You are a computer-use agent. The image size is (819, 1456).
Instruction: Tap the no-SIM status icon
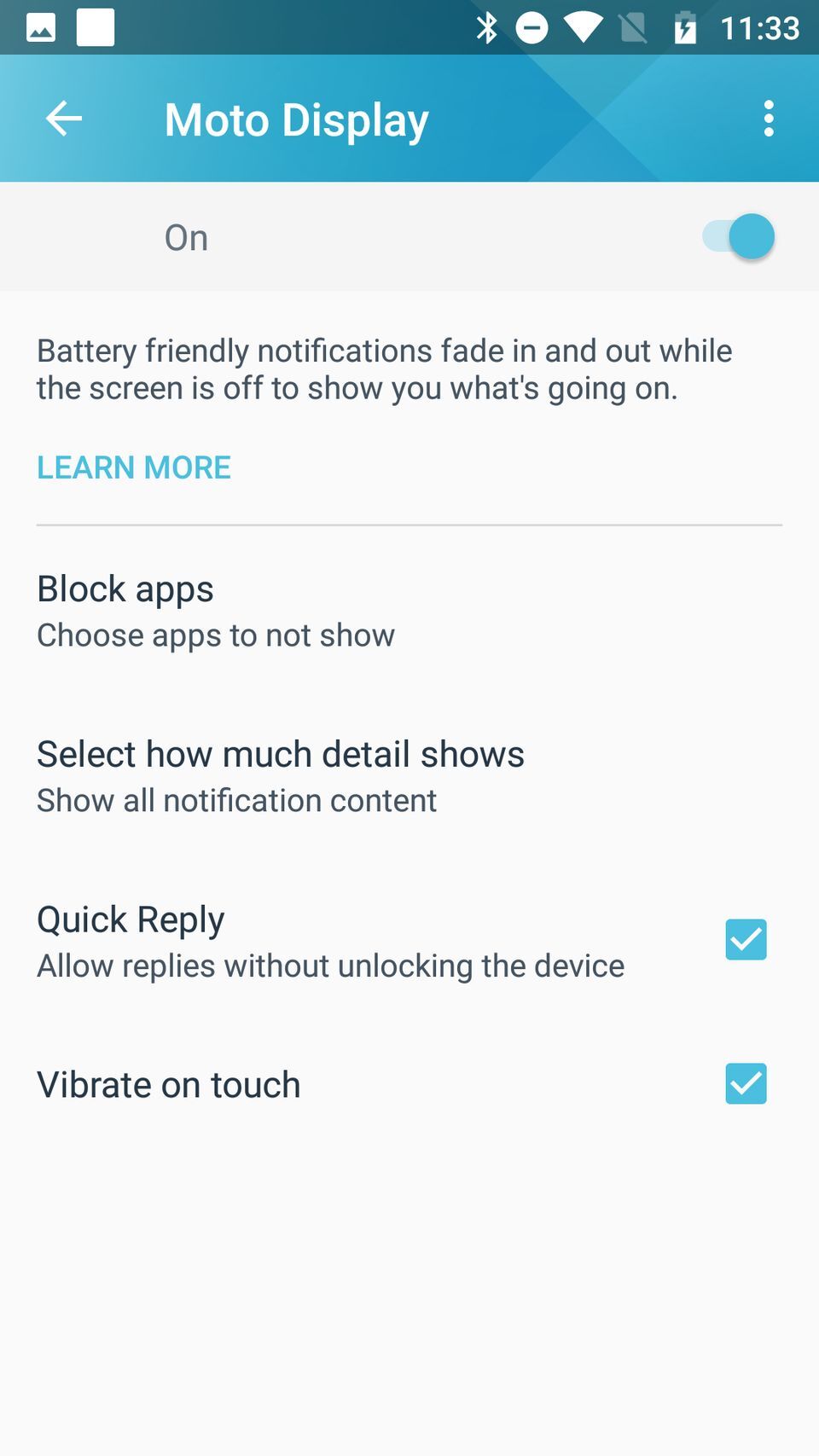tap(633, 26)
